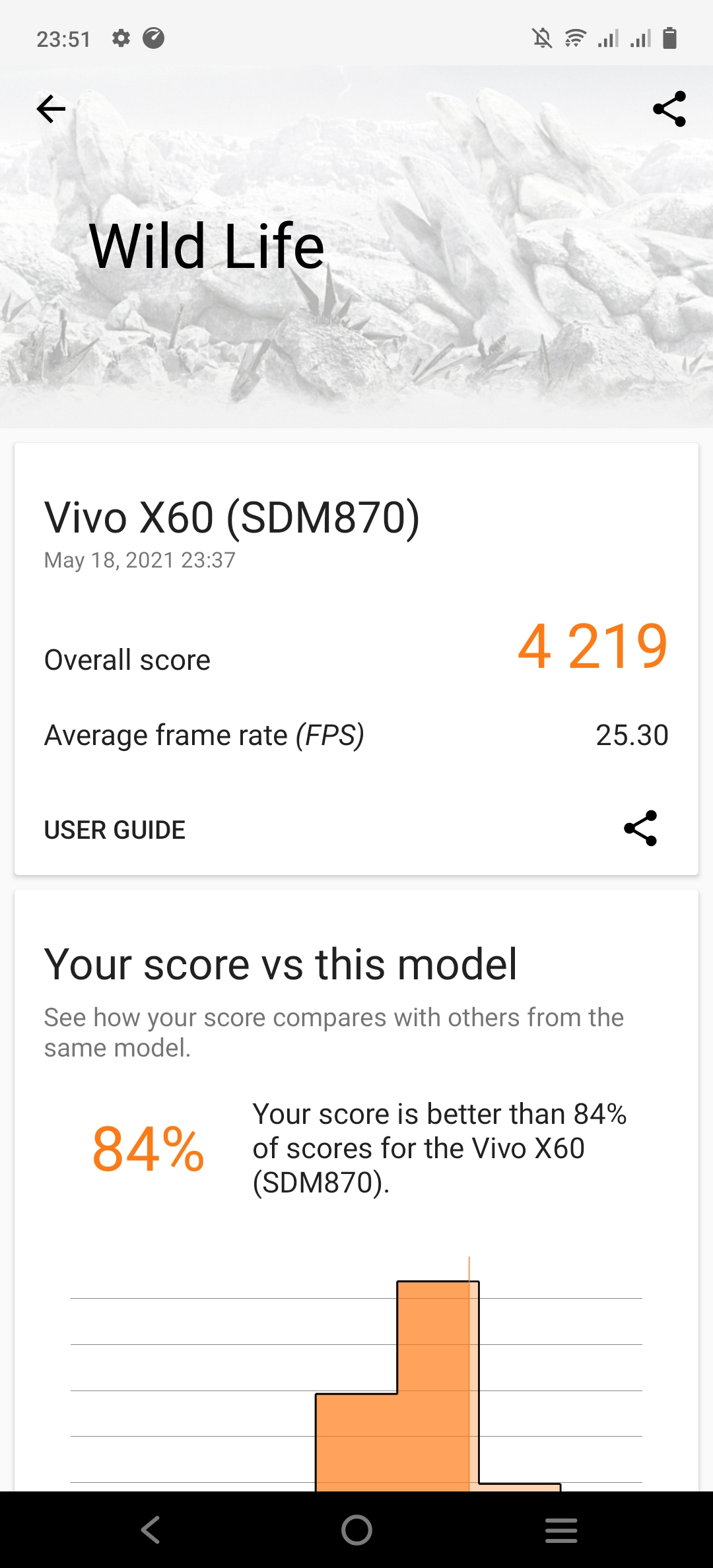Share via the top-right share icon
This screenshot has height=1568, width=713.
669,109
